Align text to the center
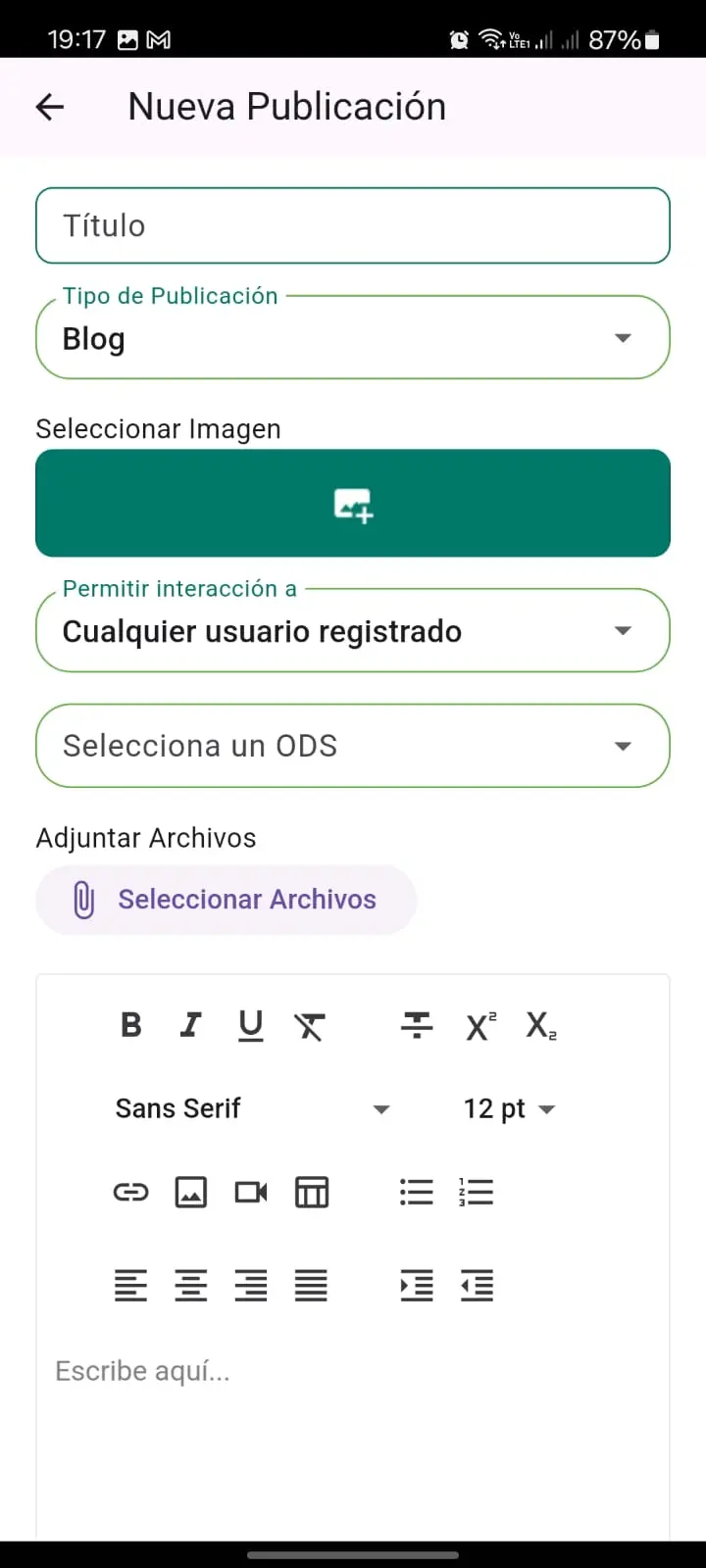This screenshot has height=1568, width=706. [190, 1285]
